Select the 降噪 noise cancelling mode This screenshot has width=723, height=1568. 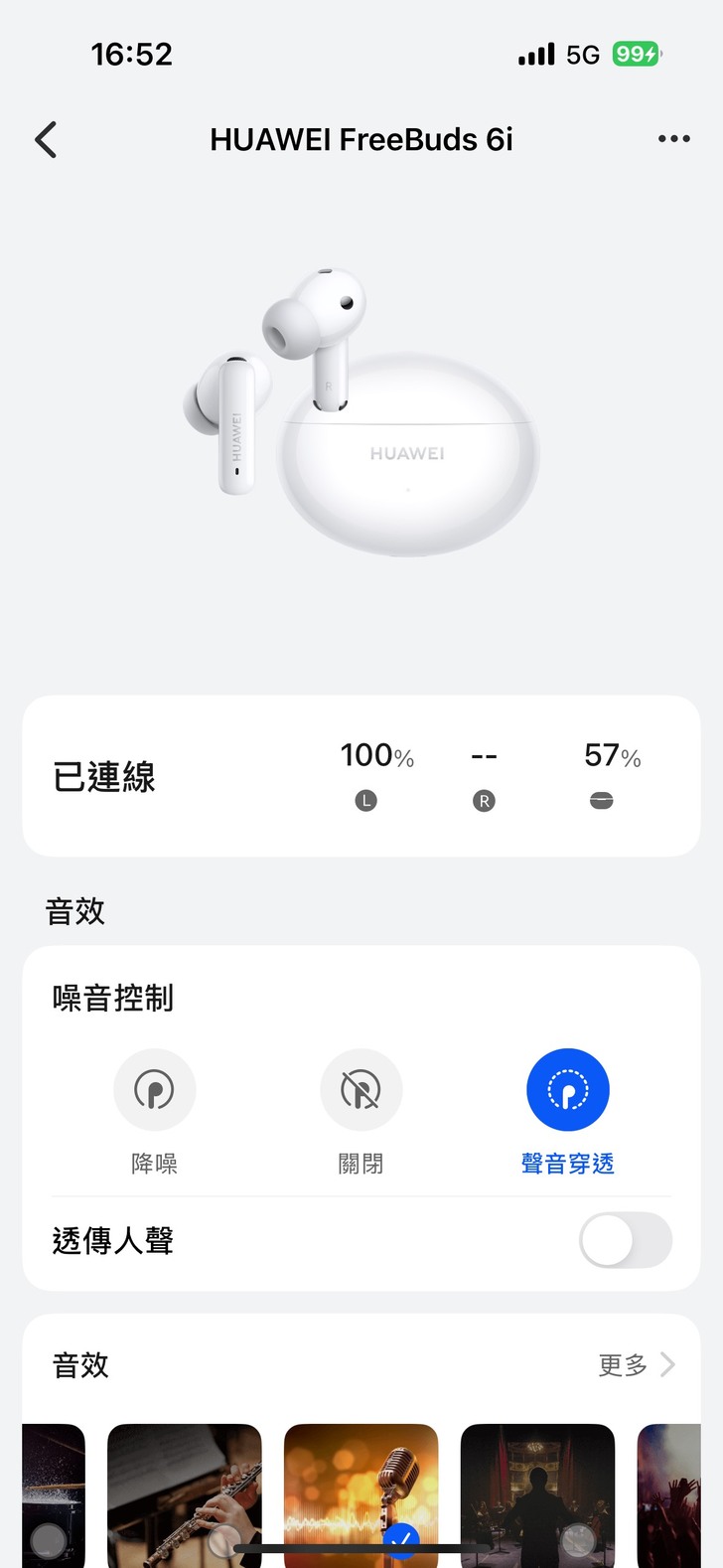155,1091
